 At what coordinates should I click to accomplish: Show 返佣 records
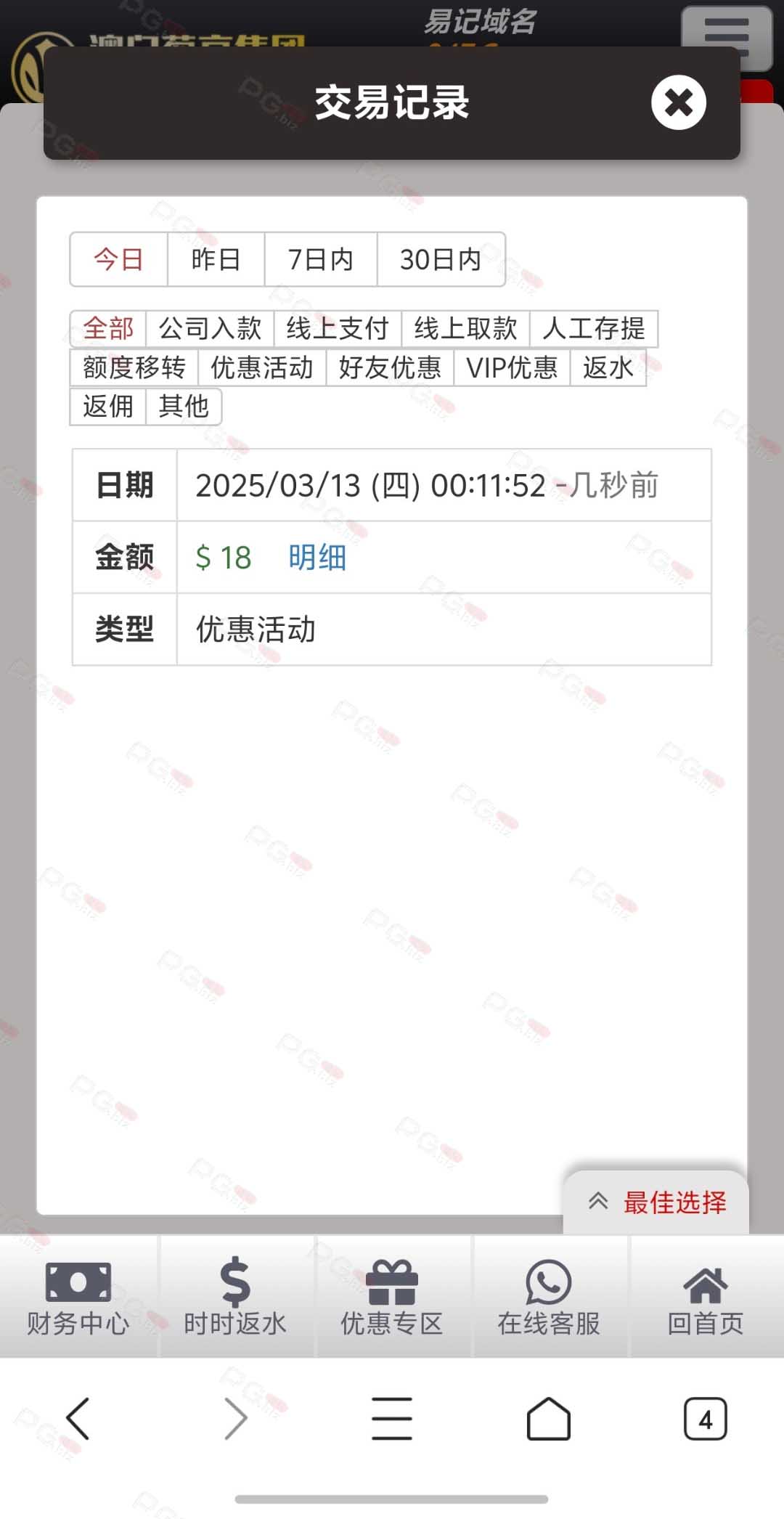108,406
